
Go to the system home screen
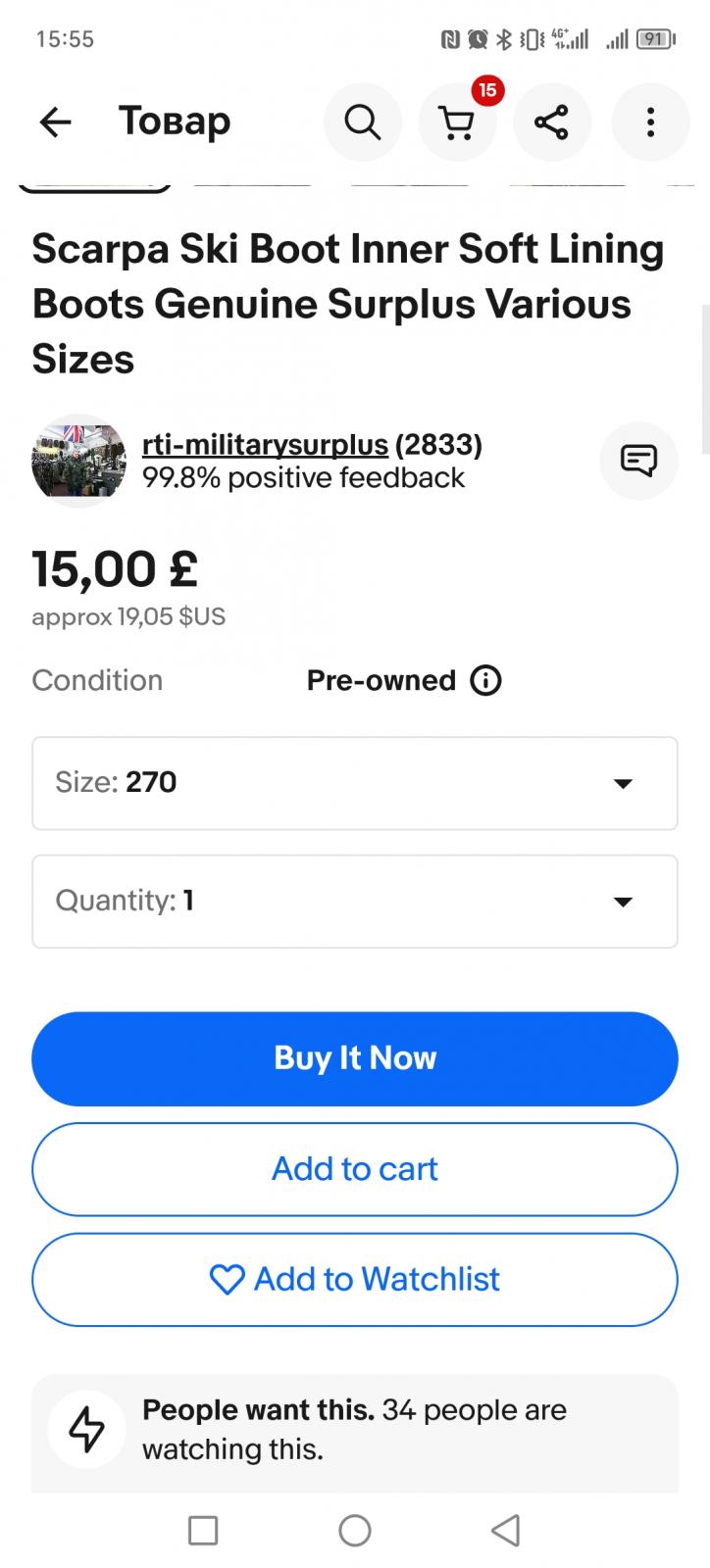tap(355, 1530)
